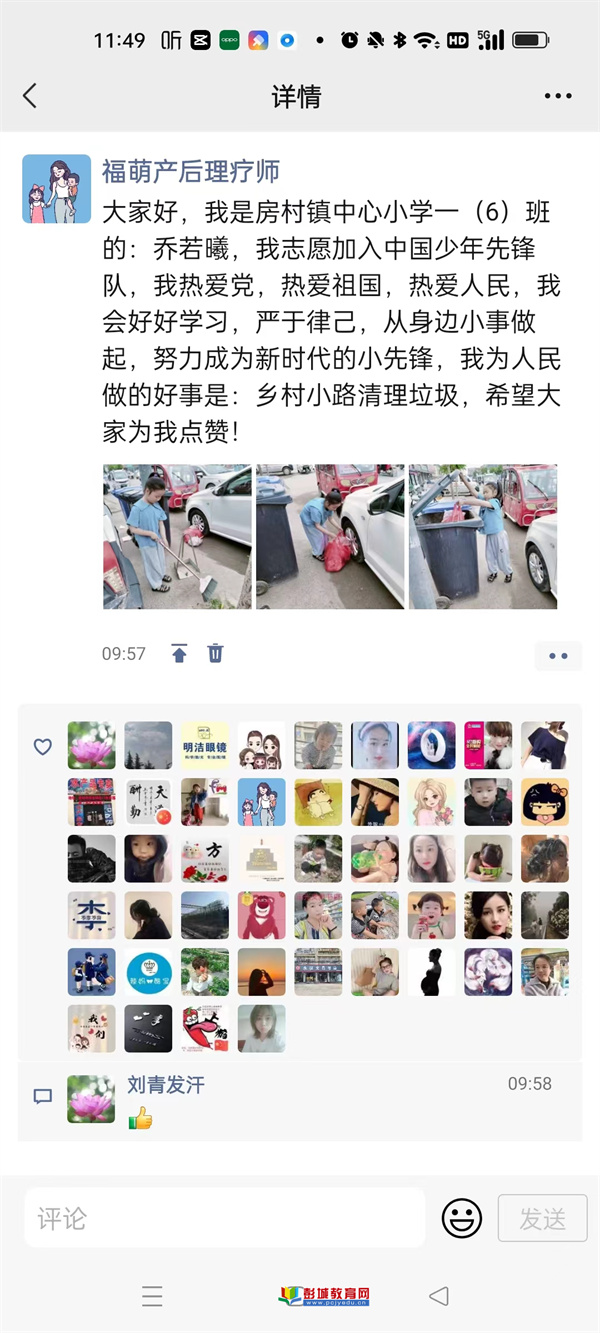Open the top-right overflow menu
The width and height of the screenshot is (600, 1333).
(x=558, y=96)
